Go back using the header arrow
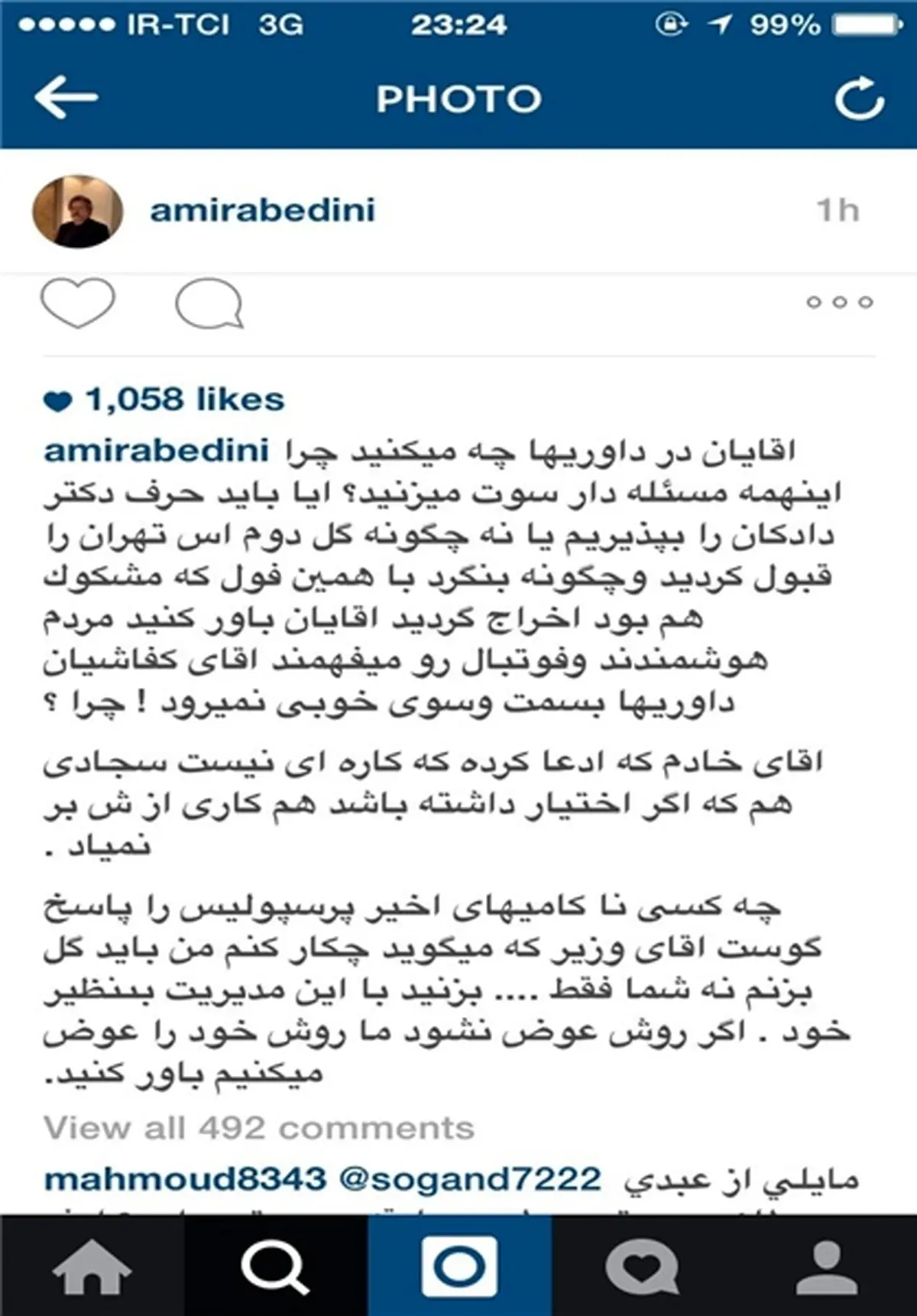This screenshot has width=917, height=1316. point(66,97)
